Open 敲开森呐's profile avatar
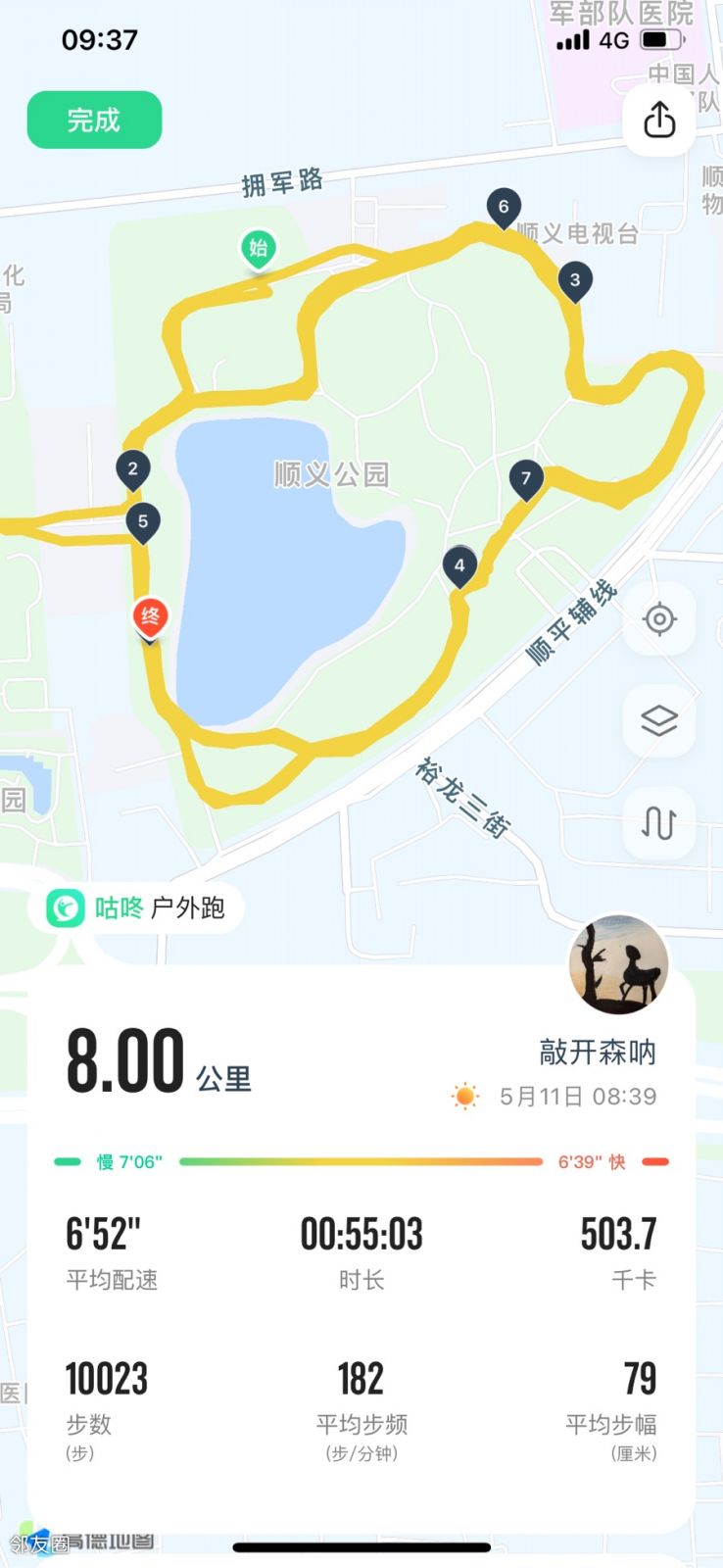 tap(618, 965)
